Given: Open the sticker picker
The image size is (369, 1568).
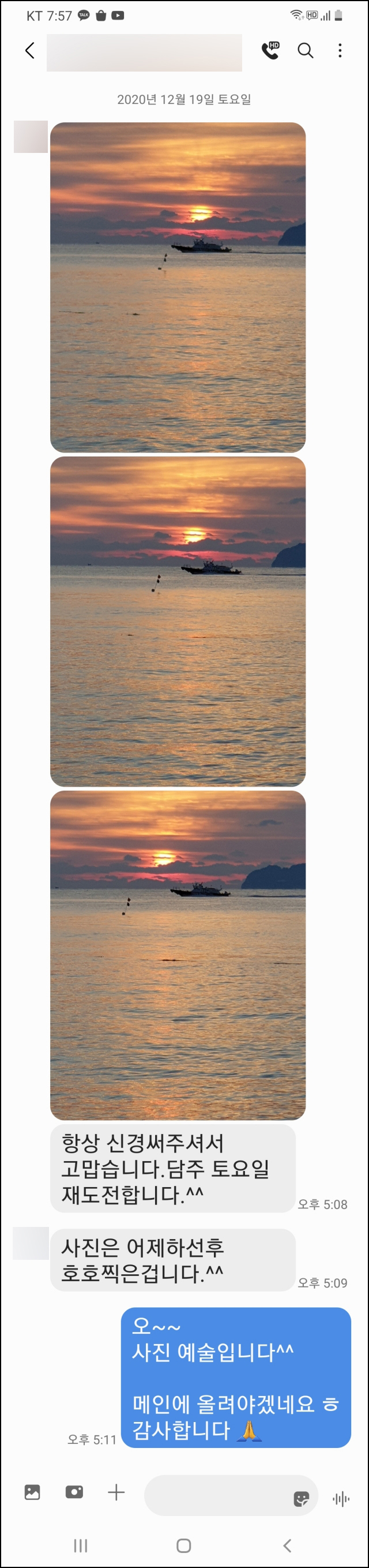Looking at the screenshot, I should (301, 1498).
